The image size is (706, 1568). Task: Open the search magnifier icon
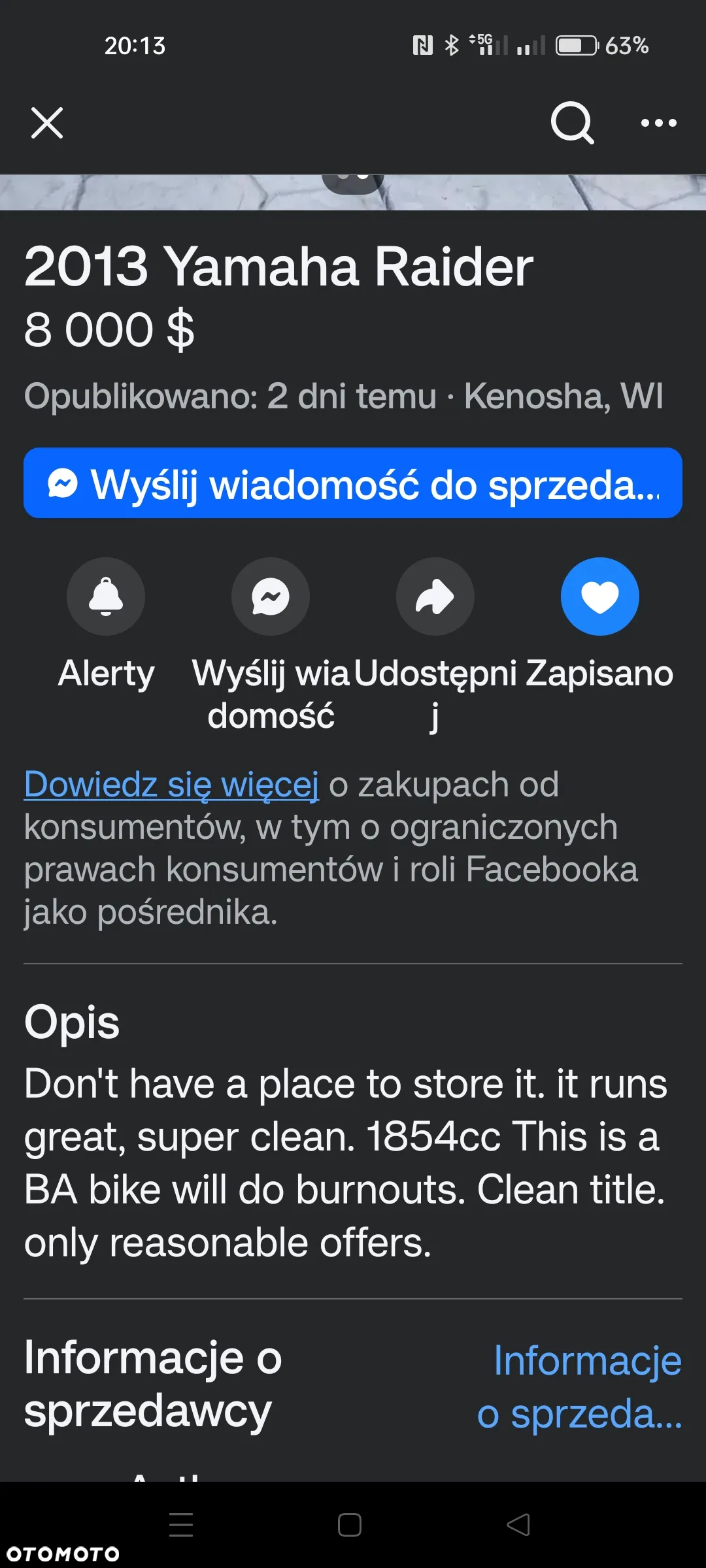(x=572, y=123)
